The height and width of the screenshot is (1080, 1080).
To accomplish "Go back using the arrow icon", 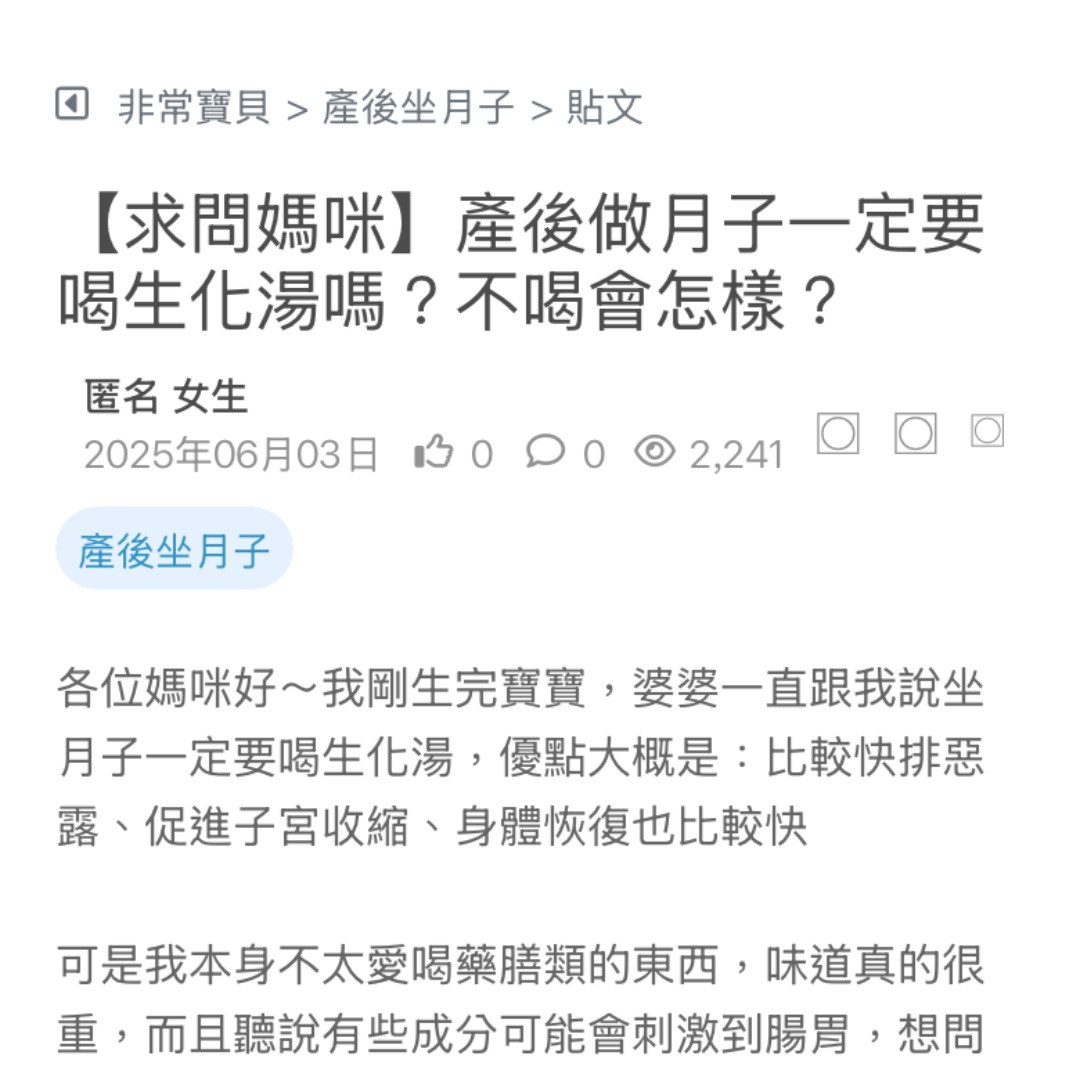I will pos(72,104).
